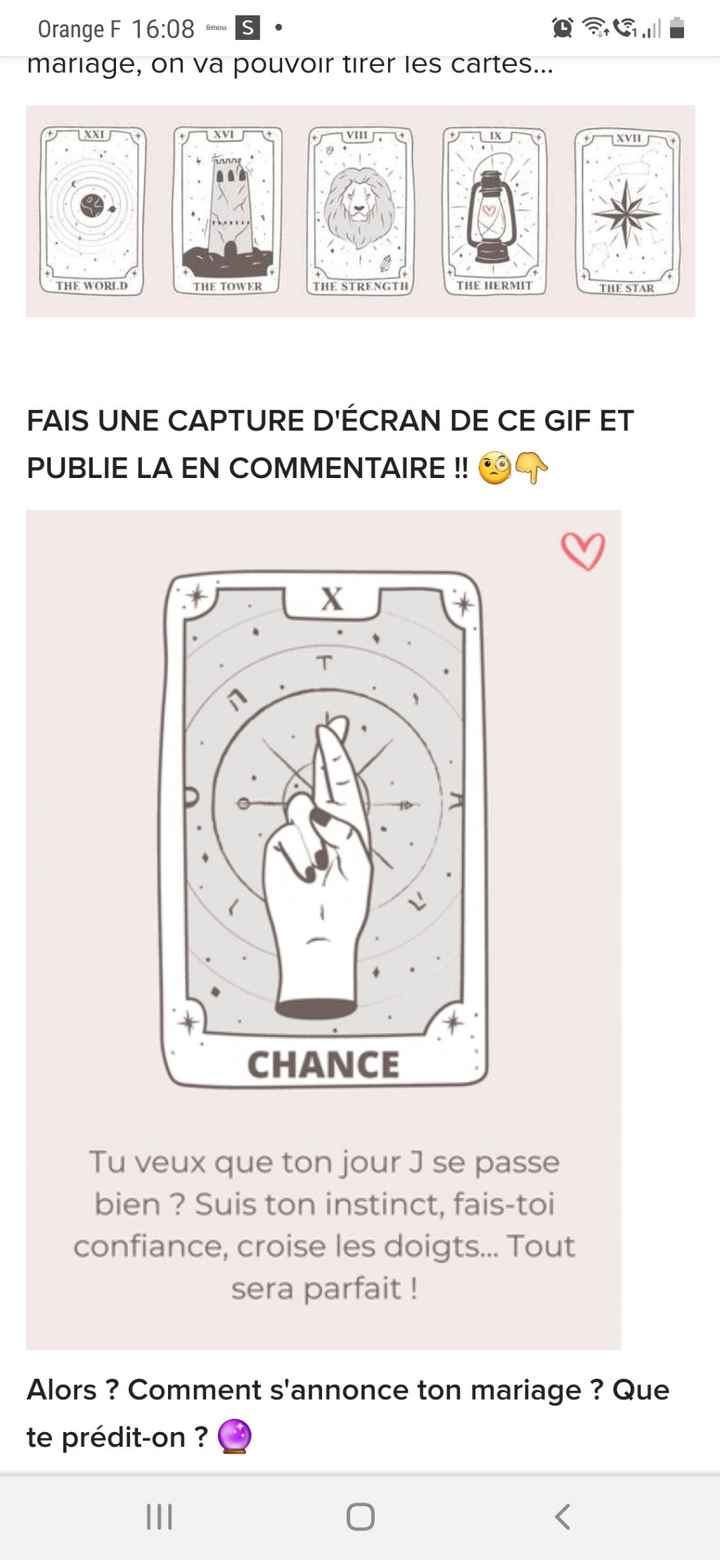Viewport: 720px width, 1560px height.
Task: Select The Star tarot card
Action: pyautogui.click(x=628, y=208)
